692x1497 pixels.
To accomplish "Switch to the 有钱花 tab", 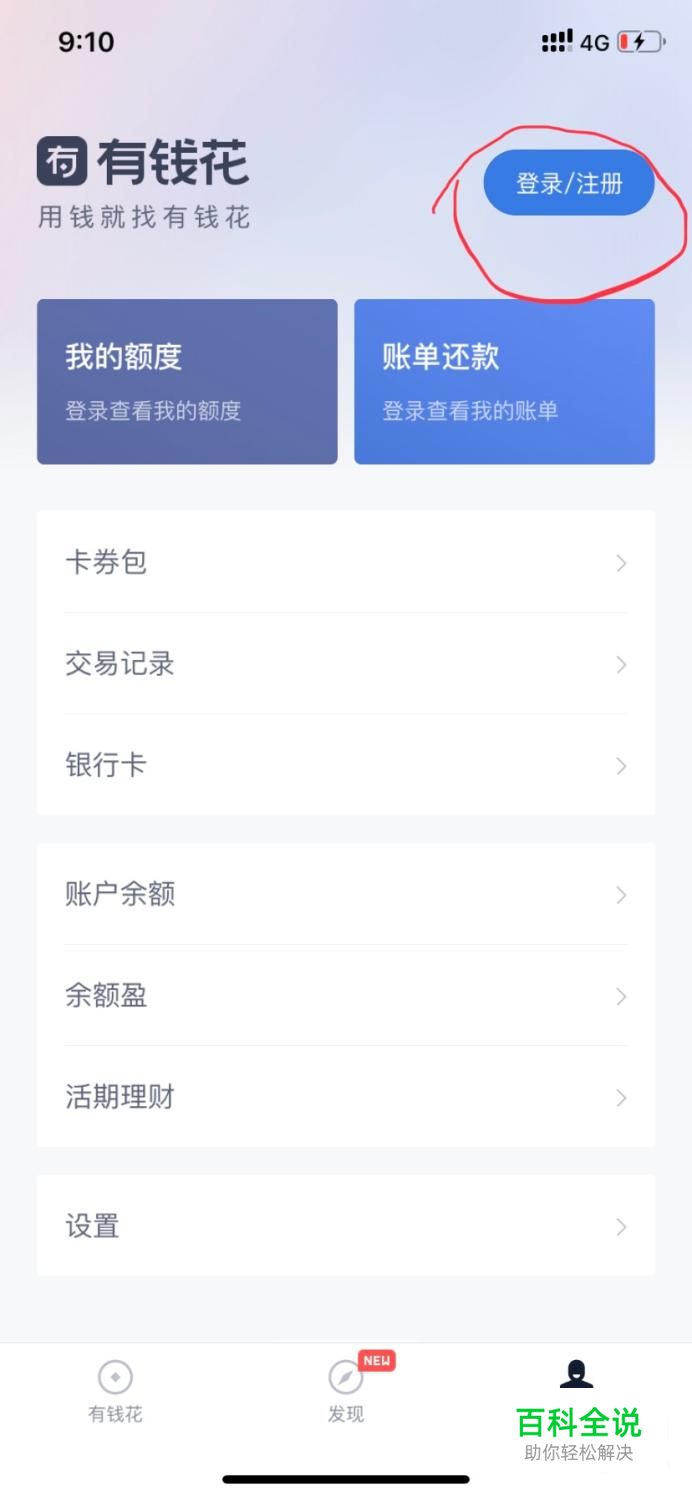I will tap(115, 1392).
